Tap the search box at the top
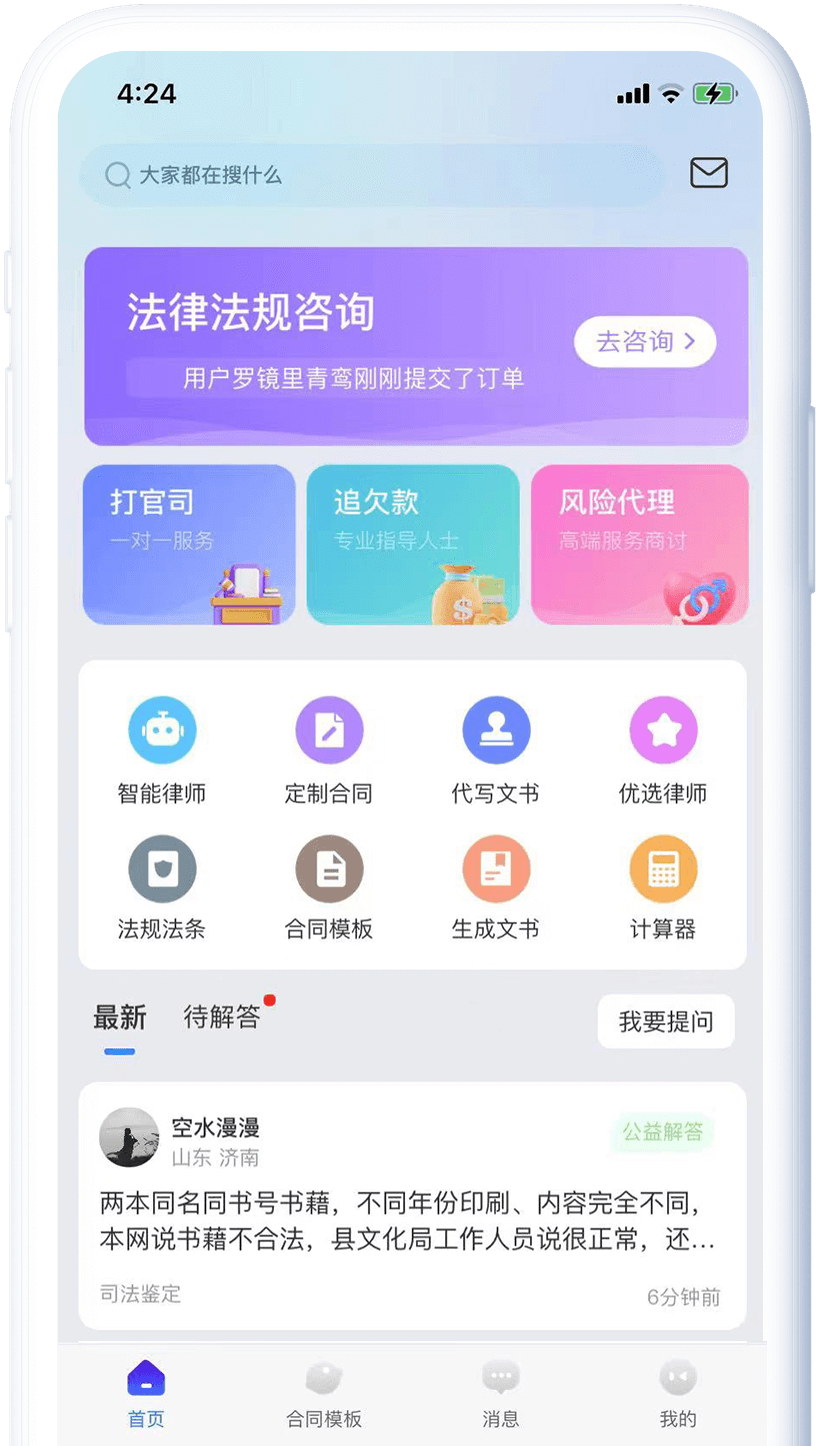Image resolution: width=816 pixels, height=1446 pixels. coord(370,175)
